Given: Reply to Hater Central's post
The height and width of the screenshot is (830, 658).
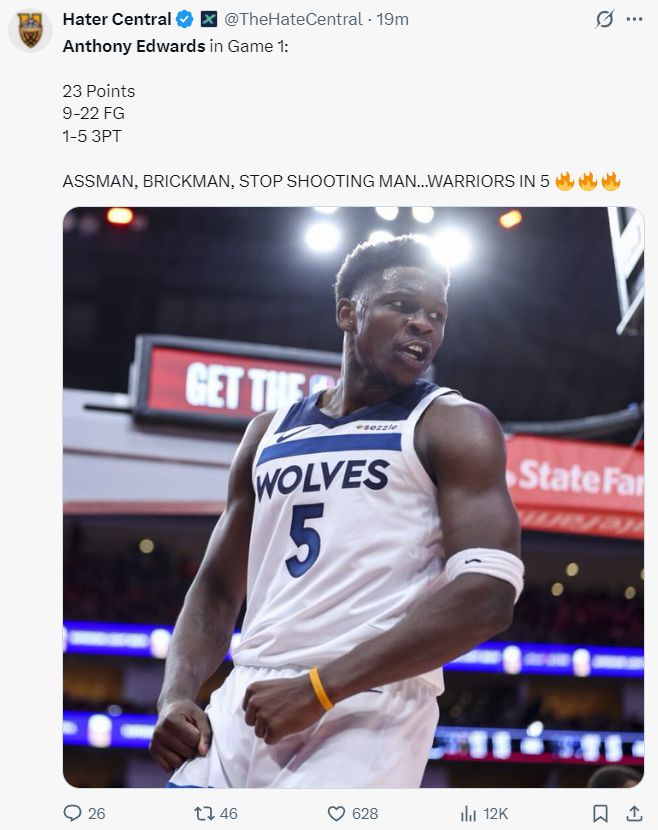Looking at the screenshot, I should click(x=72, y=813).
